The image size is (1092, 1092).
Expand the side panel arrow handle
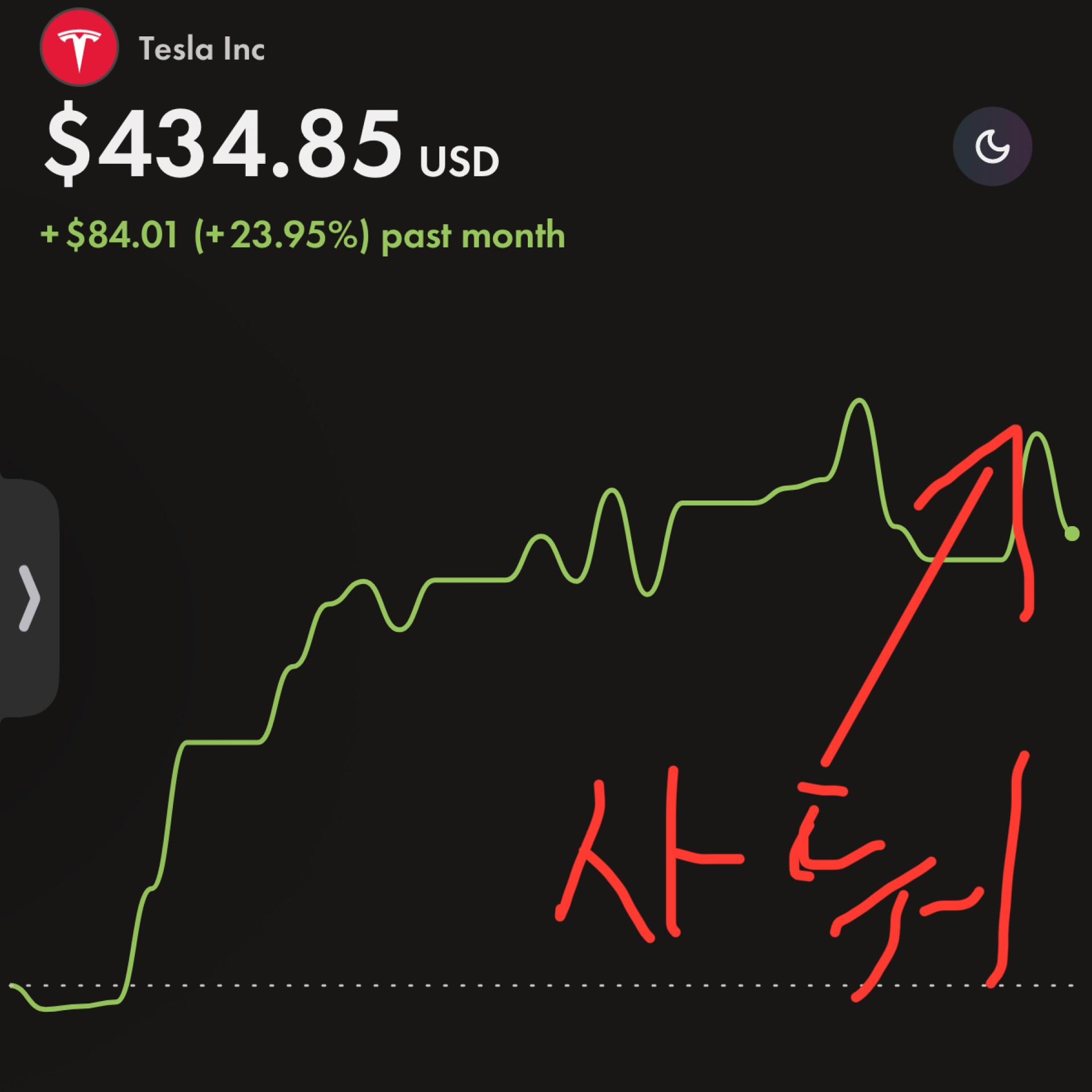(x=28, y=598)
